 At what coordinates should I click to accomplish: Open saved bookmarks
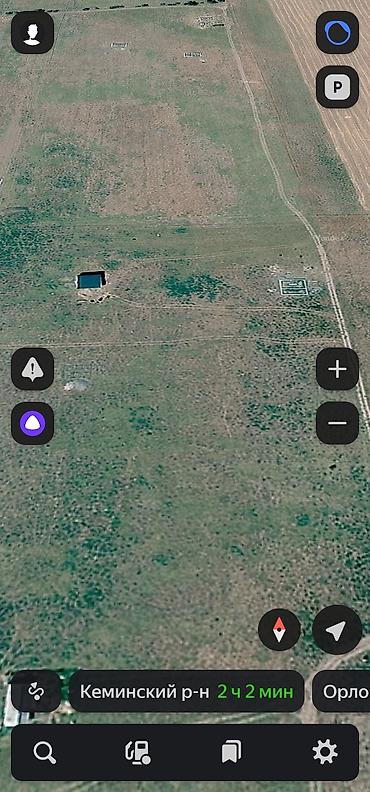tap(231, 753)
